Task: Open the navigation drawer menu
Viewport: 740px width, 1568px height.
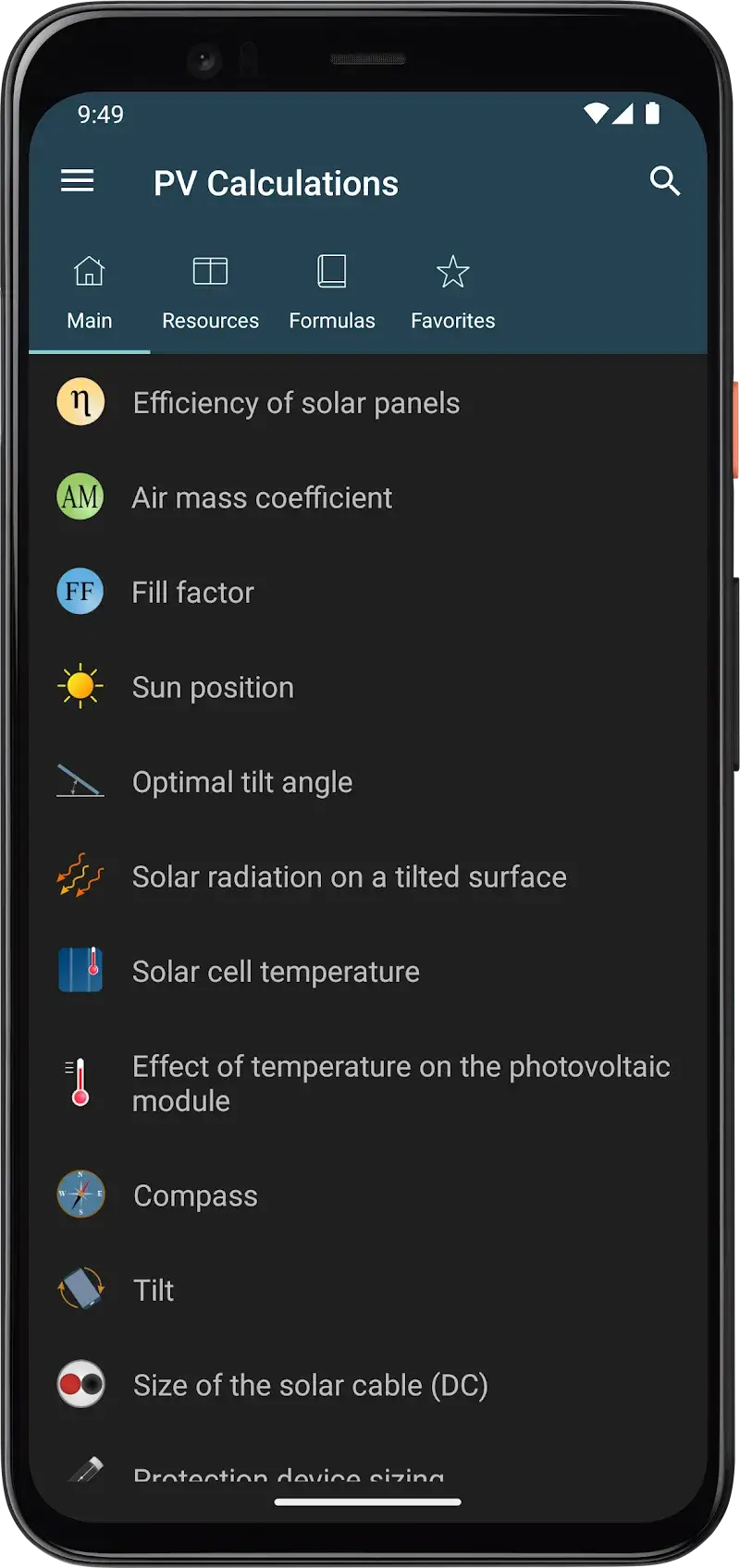Action: pos(77,181)
